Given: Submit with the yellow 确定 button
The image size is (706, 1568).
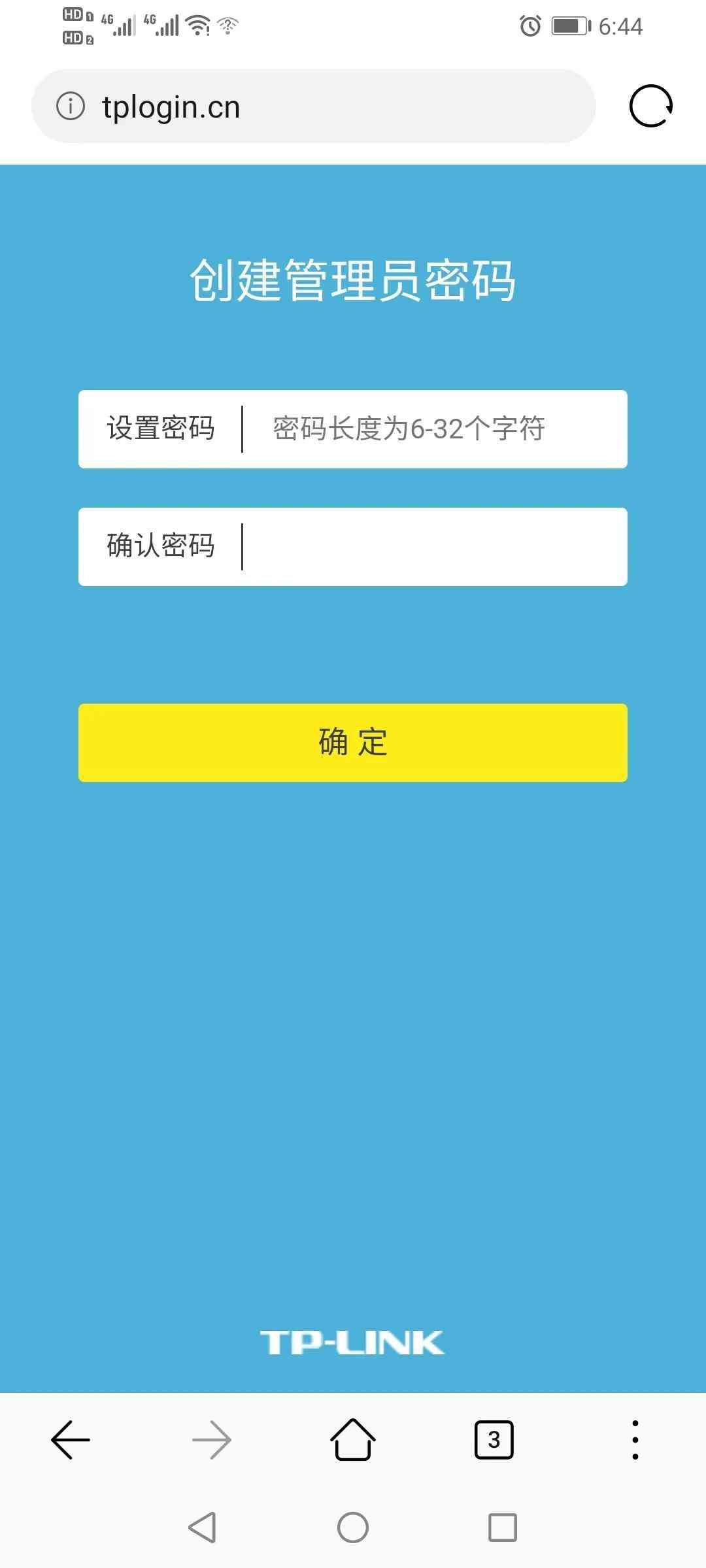Looking at the screenshot, I should (353, 743).
